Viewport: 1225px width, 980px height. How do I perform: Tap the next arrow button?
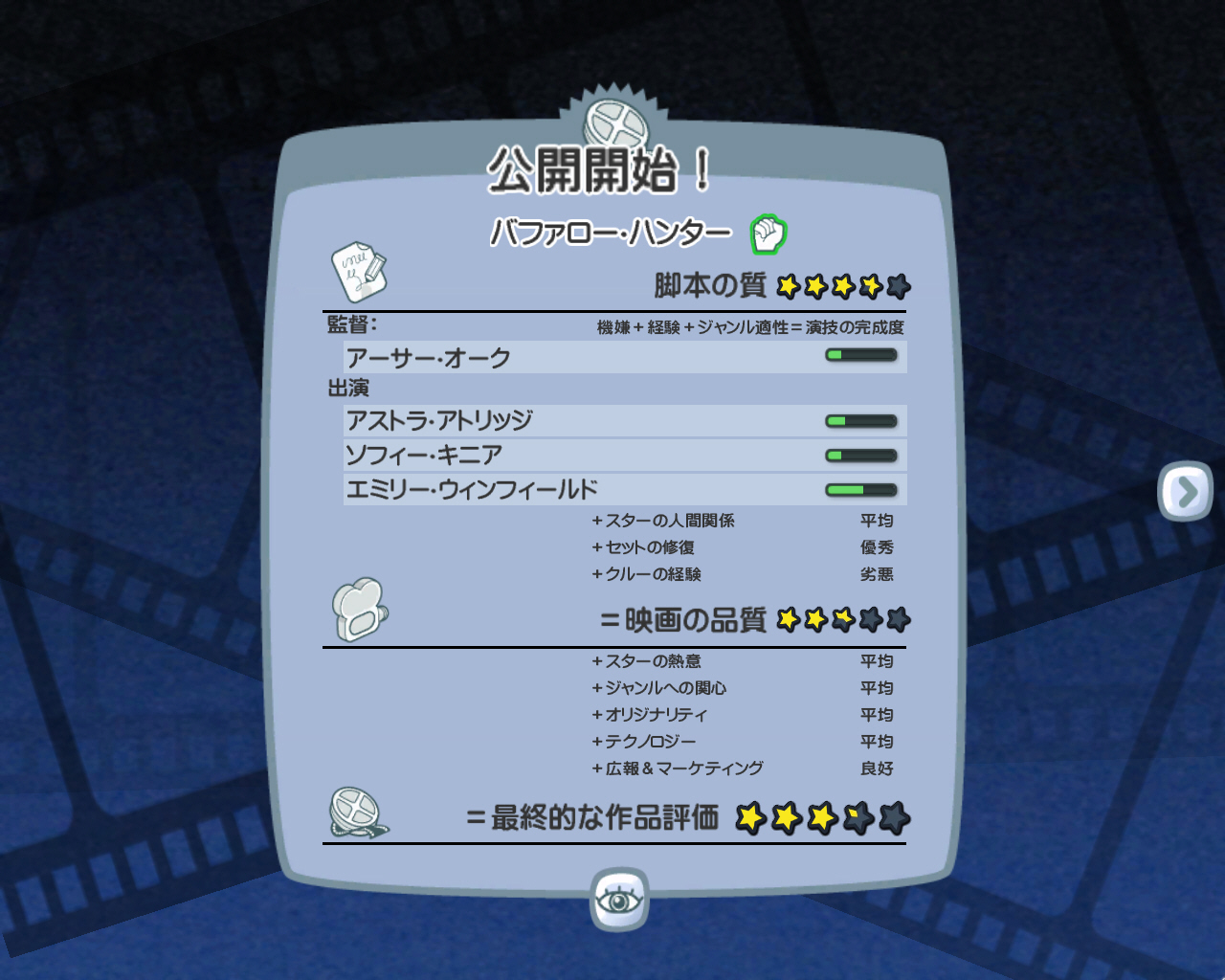[x=1186, y=492]
